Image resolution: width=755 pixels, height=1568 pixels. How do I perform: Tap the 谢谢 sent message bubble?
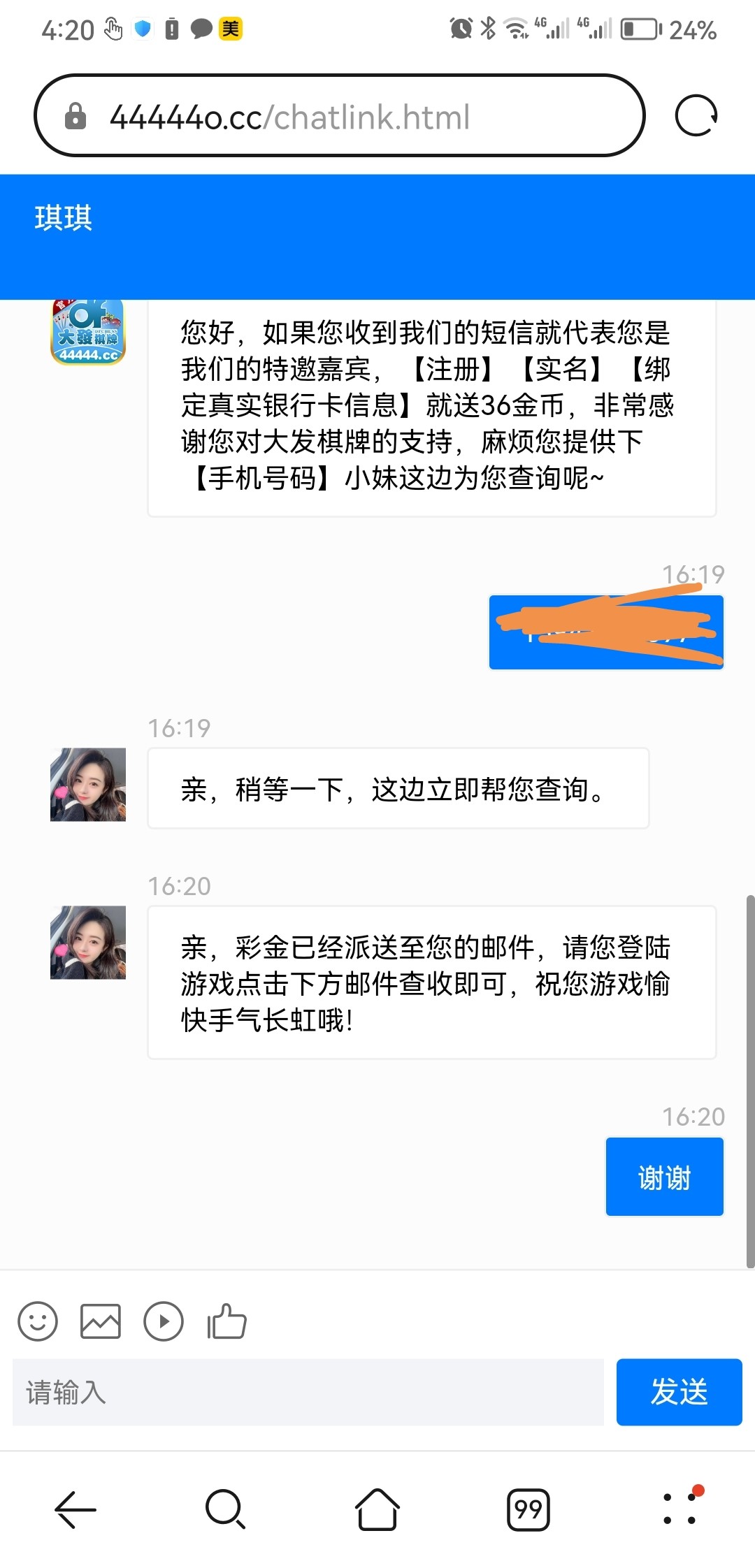click(x=663, y=1176)
